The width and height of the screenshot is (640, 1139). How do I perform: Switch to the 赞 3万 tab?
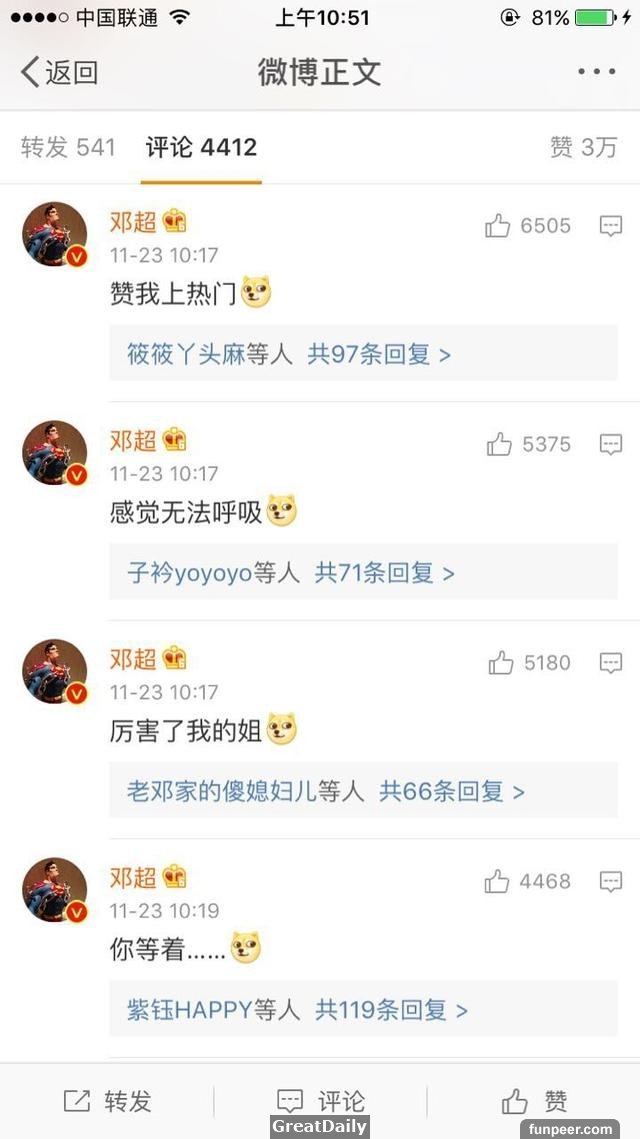(x=583, y=148)
